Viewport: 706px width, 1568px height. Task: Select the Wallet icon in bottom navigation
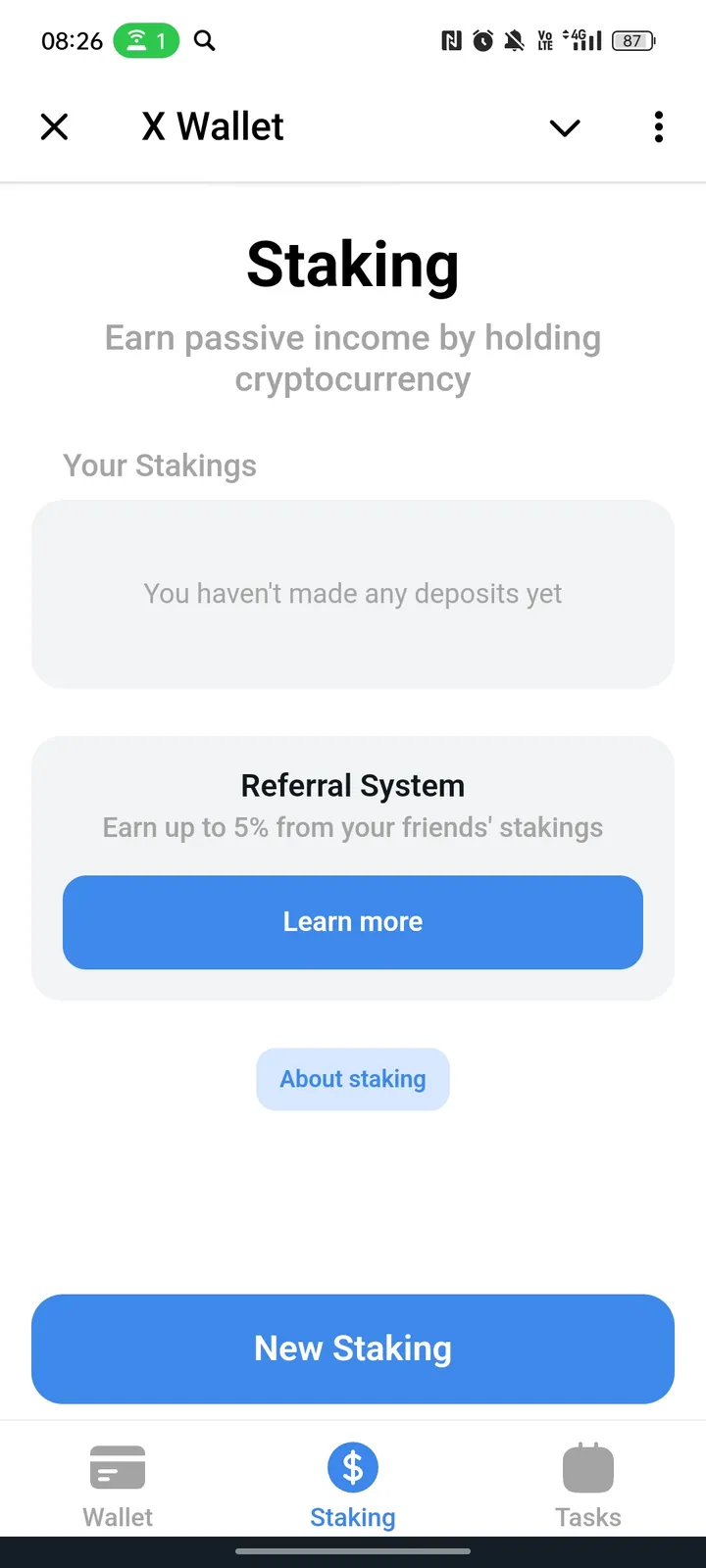click(x=117, y=1468)
